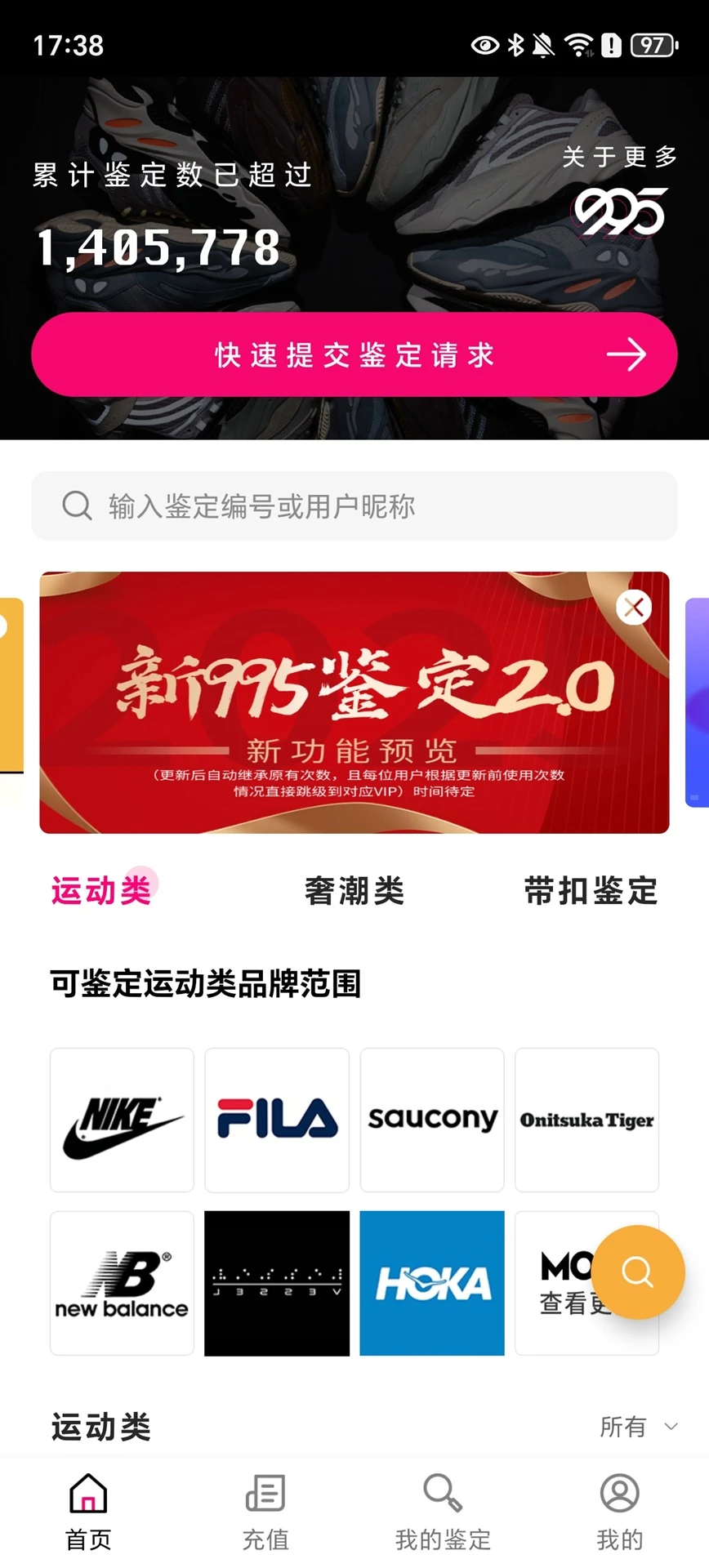Switch to the 我的 profile tab

point(619,1511)
